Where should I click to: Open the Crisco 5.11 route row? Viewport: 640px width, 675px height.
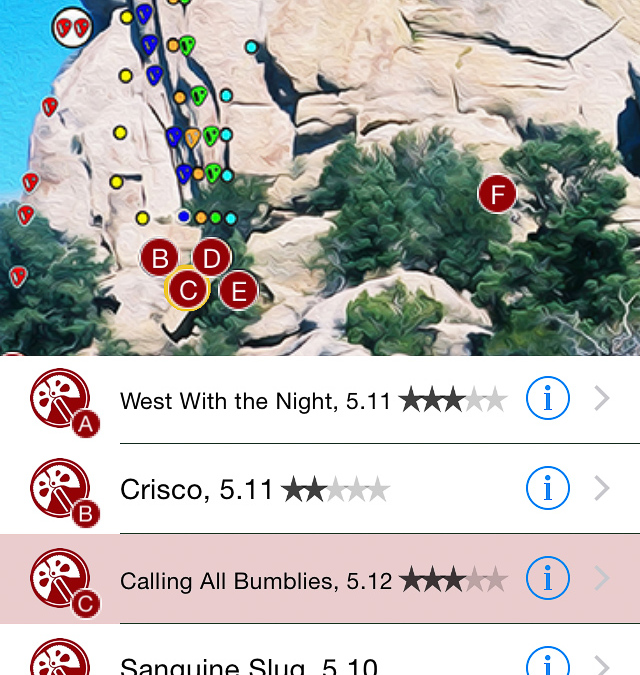[300, 489]
